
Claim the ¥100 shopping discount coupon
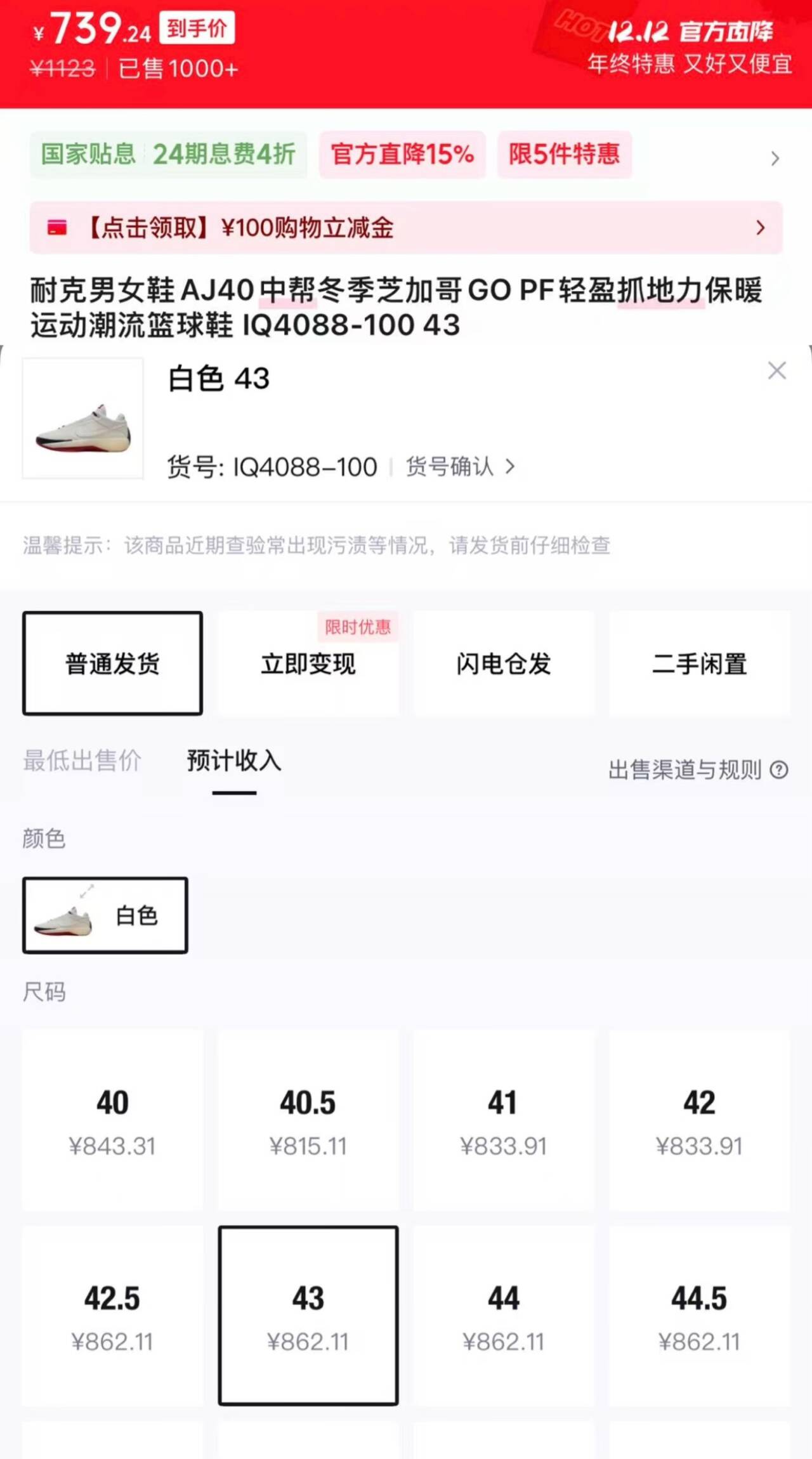(406, 228)
